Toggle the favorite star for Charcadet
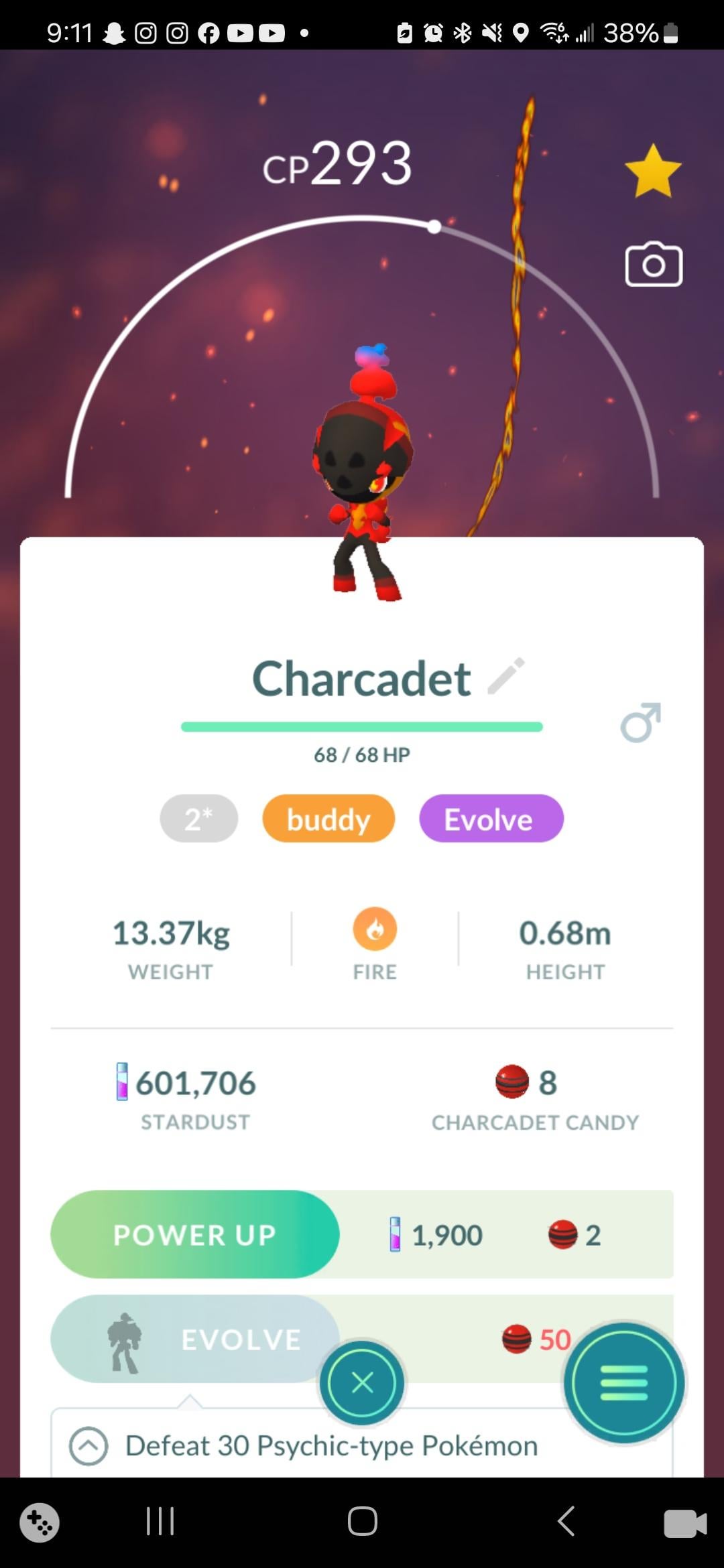Viewport: 724px width, 1568px height. pyautogui.click(x=653, y=172)
